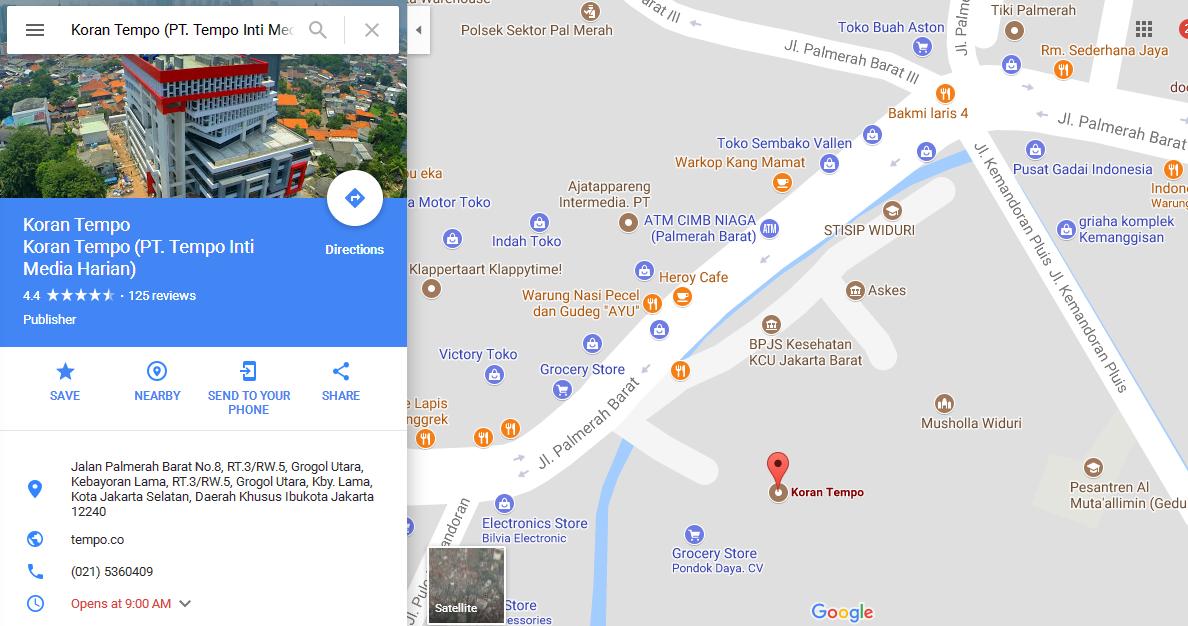Image resolution: width=1188 pixels, height=626 pixels.
Task: Clear the search box text
Action: (x=372, y=30)
